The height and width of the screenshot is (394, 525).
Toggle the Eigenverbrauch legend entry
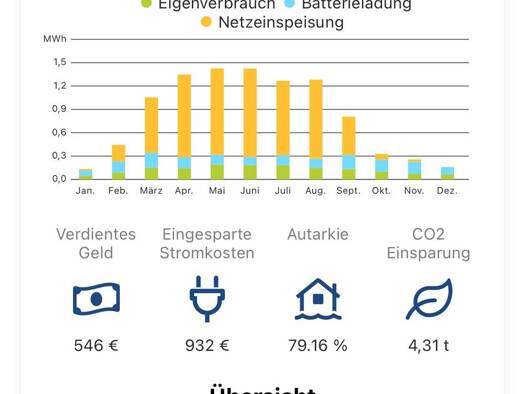click(208, 4)
